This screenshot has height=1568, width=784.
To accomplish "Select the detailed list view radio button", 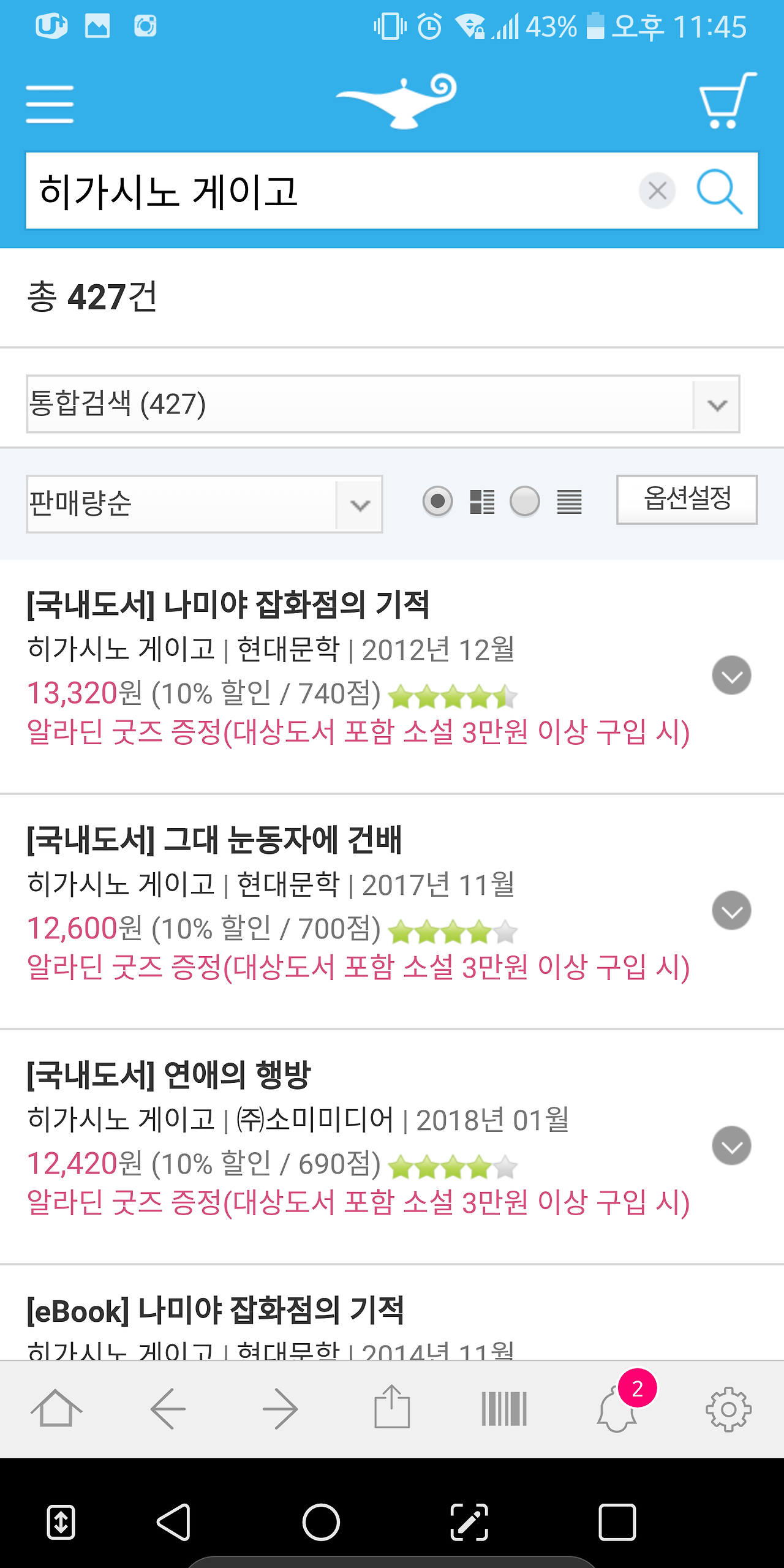I will 437,502.
